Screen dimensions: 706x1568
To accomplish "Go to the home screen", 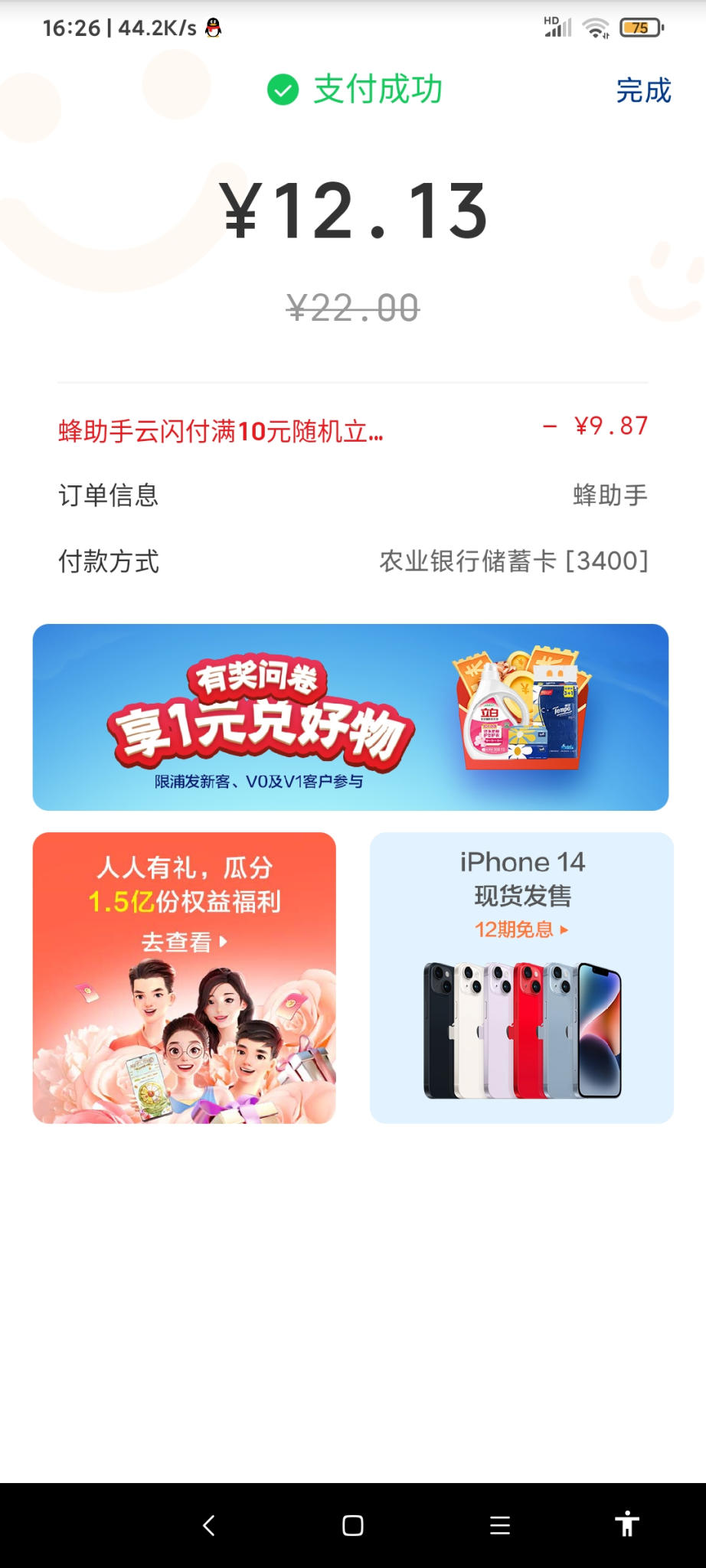I will tap(353, 1525).
